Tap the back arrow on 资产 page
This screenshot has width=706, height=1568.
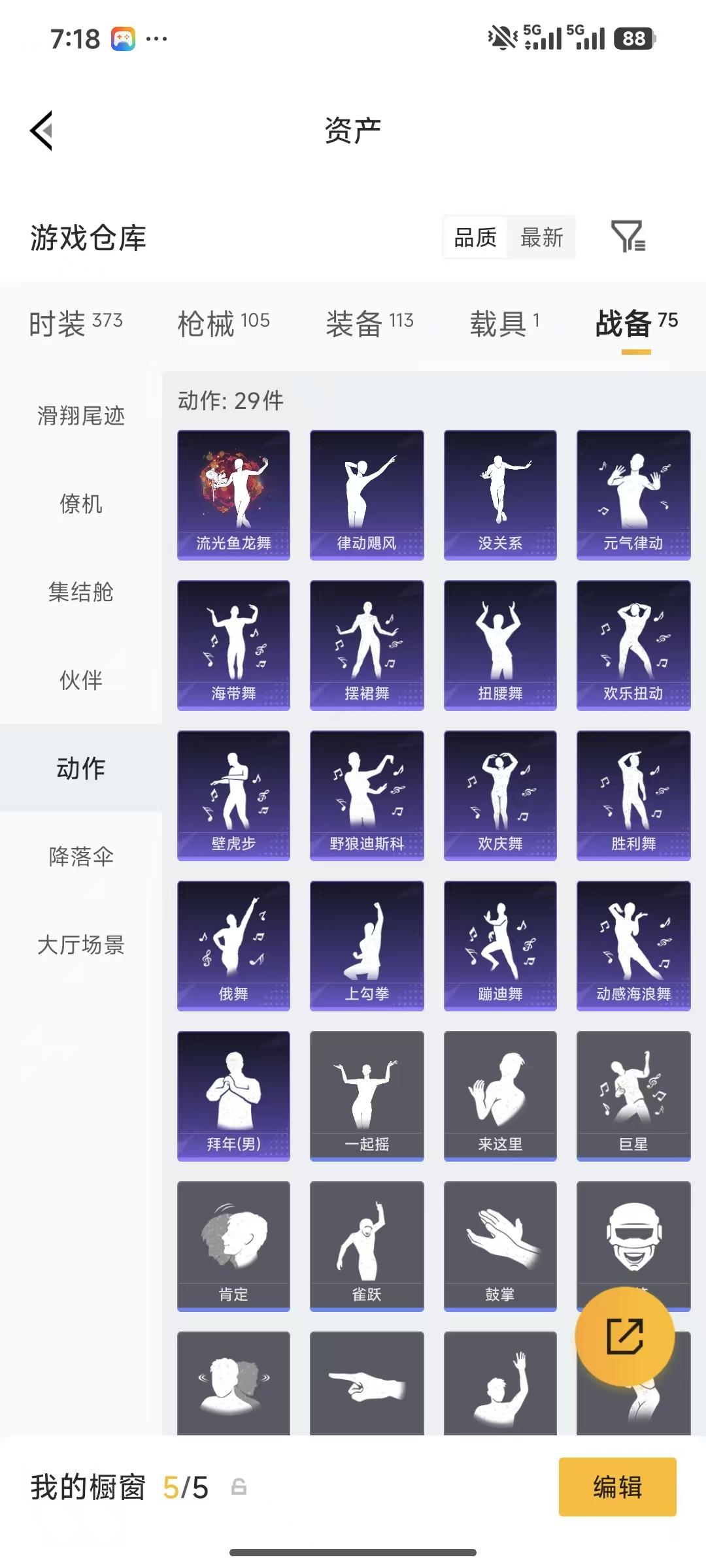[41, 129]
